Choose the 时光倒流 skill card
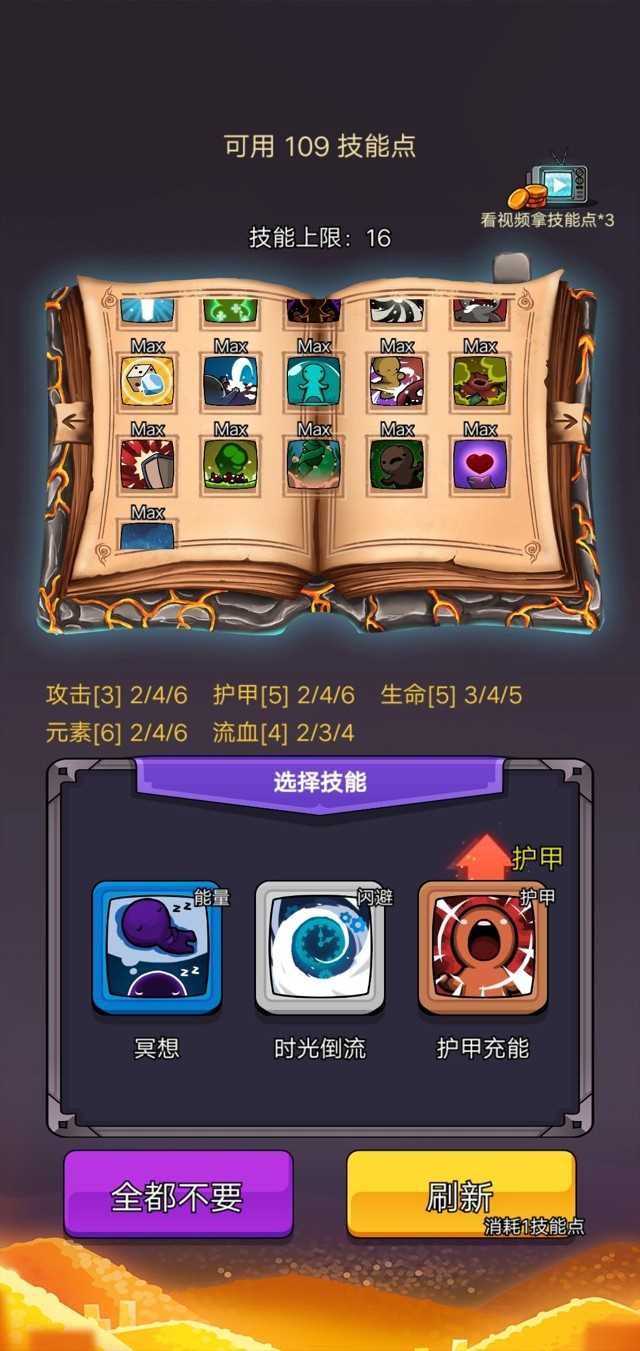640x1351 pixels. [320, 947]
